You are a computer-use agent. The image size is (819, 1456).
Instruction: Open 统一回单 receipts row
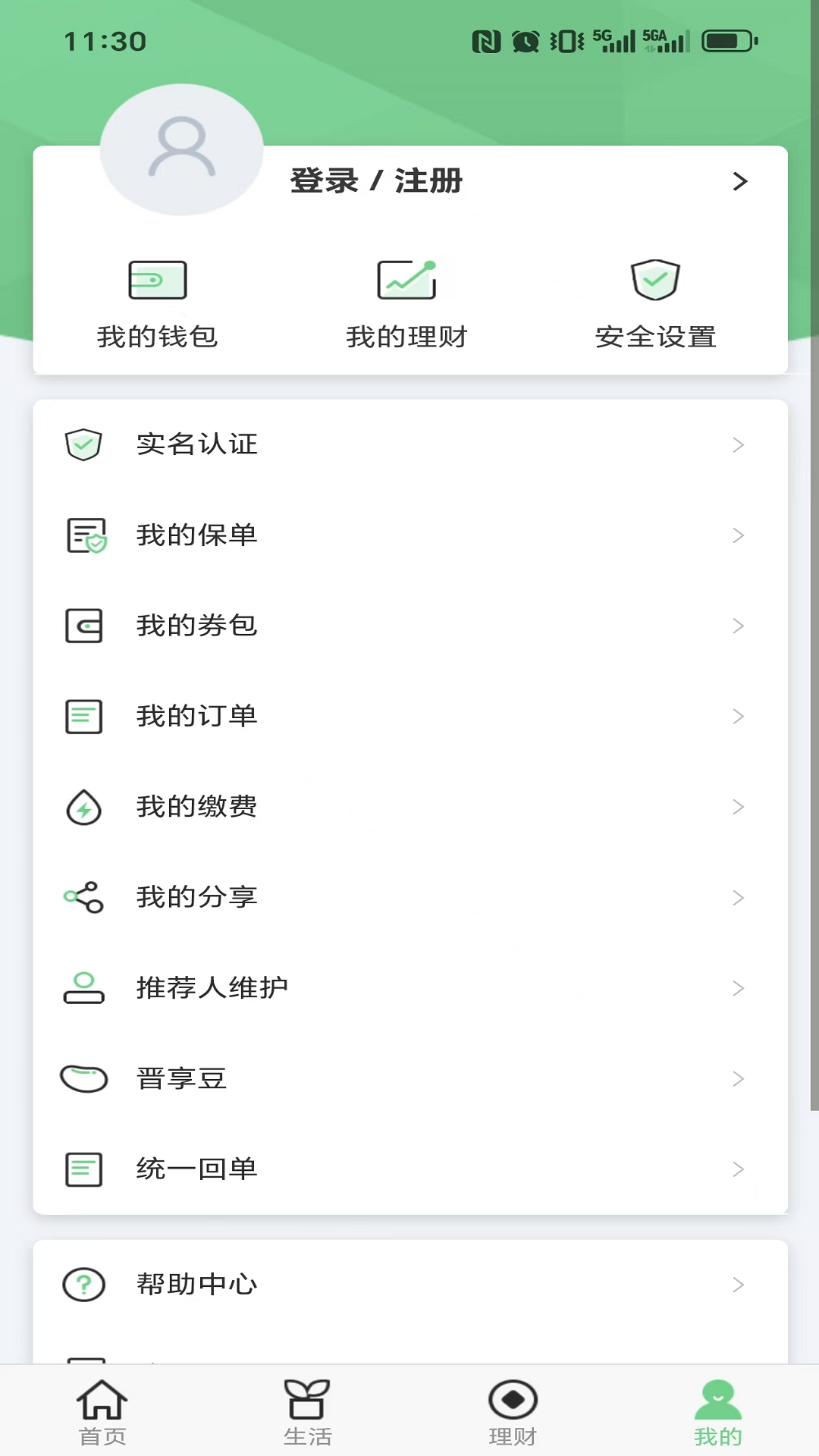pyautogui.click(x=409, y=1169)
